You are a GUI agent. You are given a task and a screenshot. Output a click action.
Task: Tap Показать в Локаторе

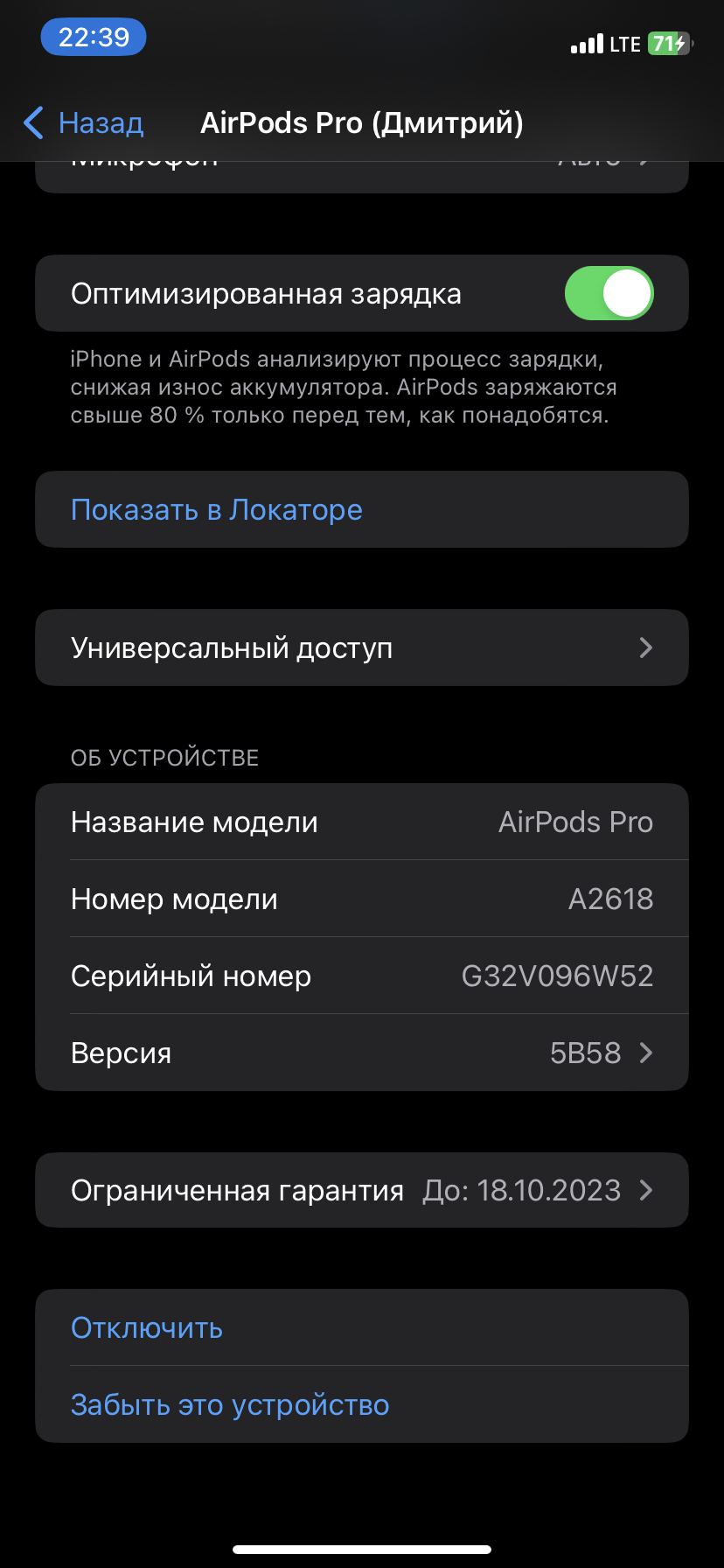click(x=217, y=510)
